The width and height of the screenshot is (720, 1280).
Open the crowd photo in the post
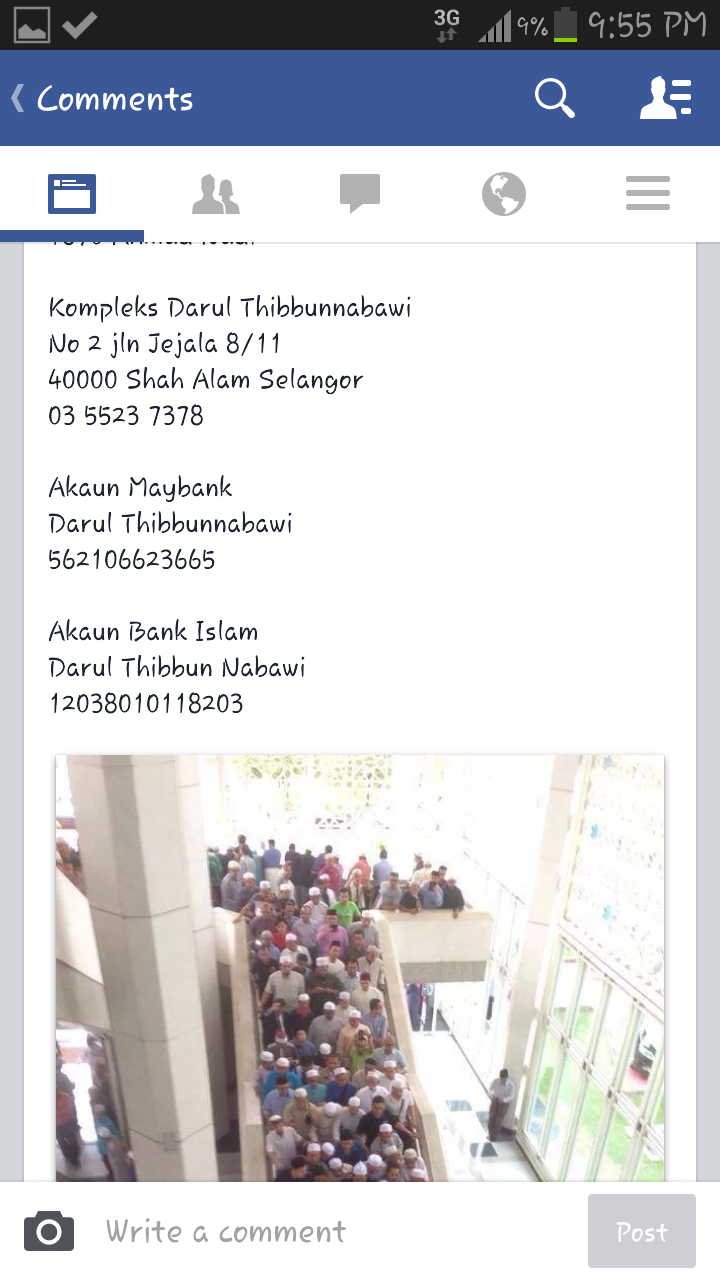tap(360, 967)
